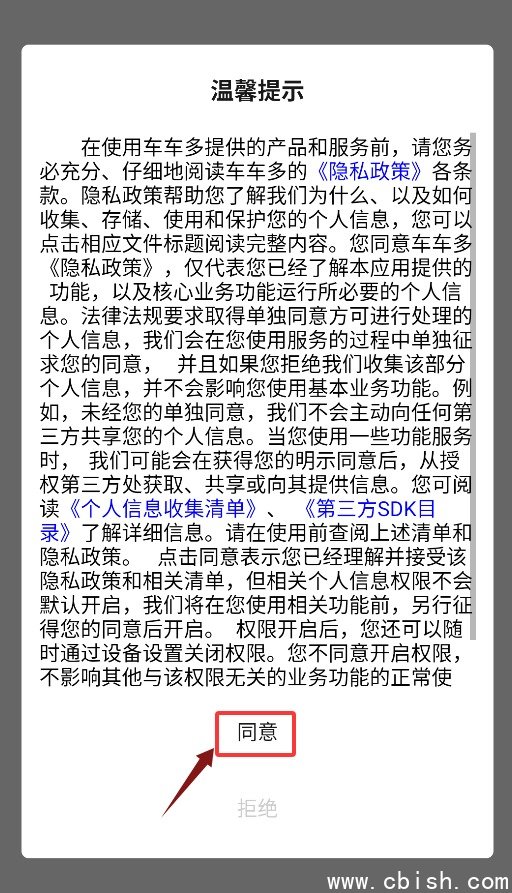The image size is (512, 893).
Task: Tap 拒绝 to decline the policy
Action: click(x=257, y=808)
